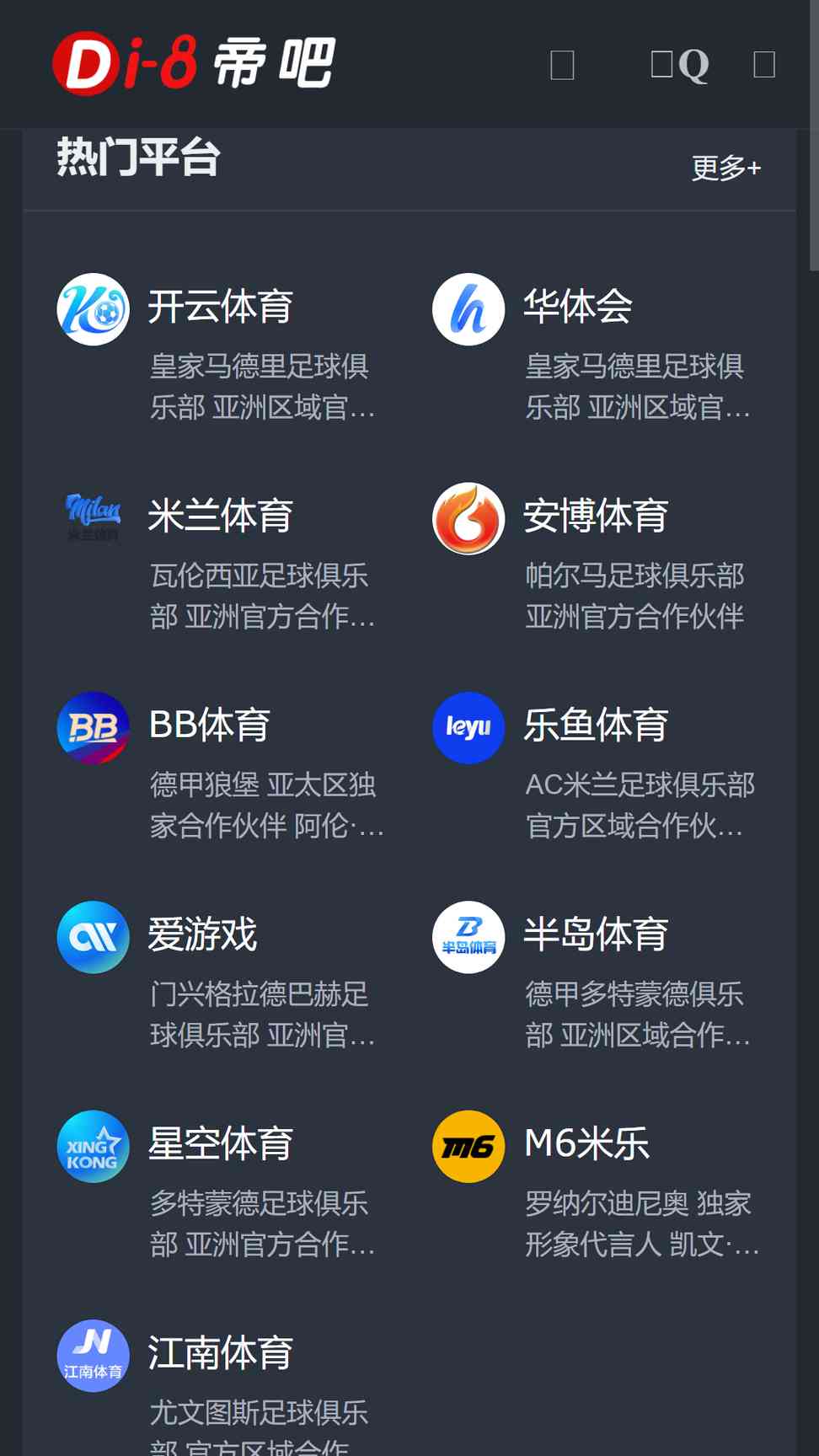Select the 江南体育 platform
Viewport: 819px width, 1456px height.
[221, 1387]
